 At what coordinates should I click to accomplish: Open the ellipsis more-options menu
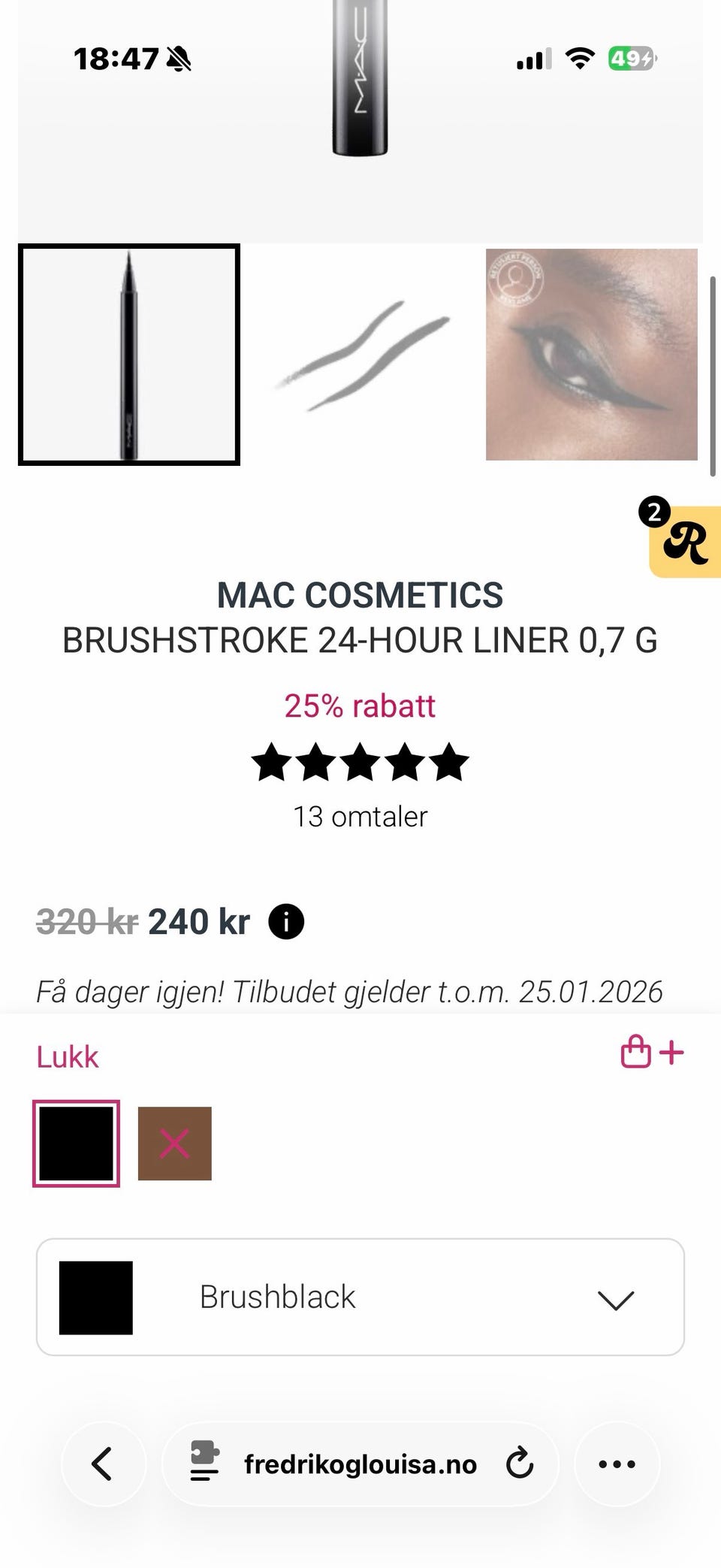click(617, 1464)
